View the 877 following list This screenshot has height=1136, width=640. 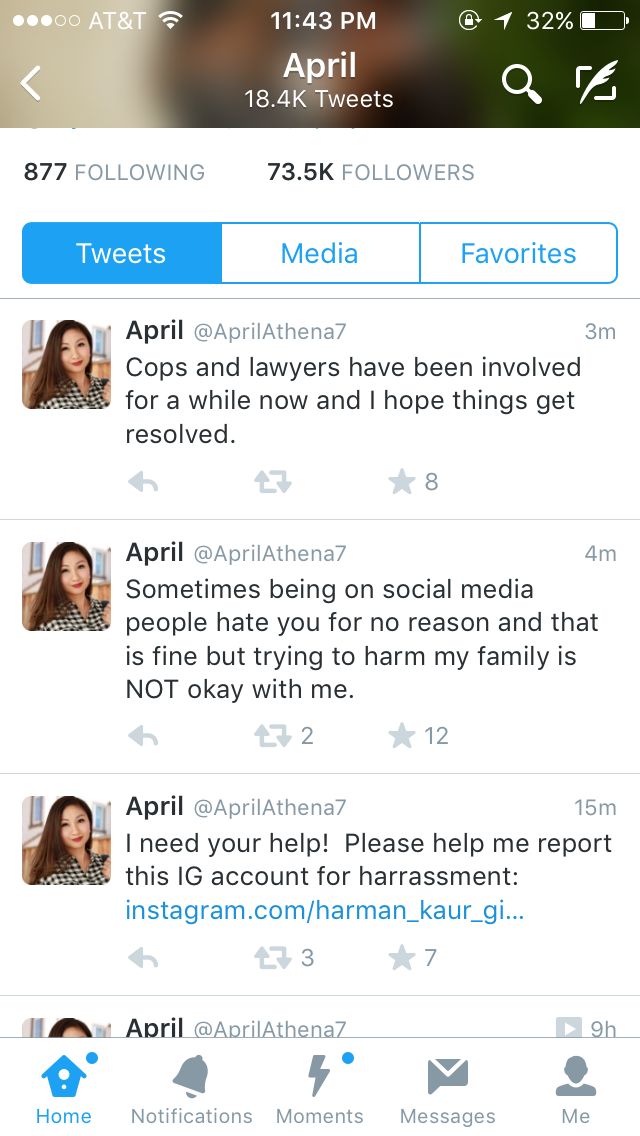pos(115,172)
